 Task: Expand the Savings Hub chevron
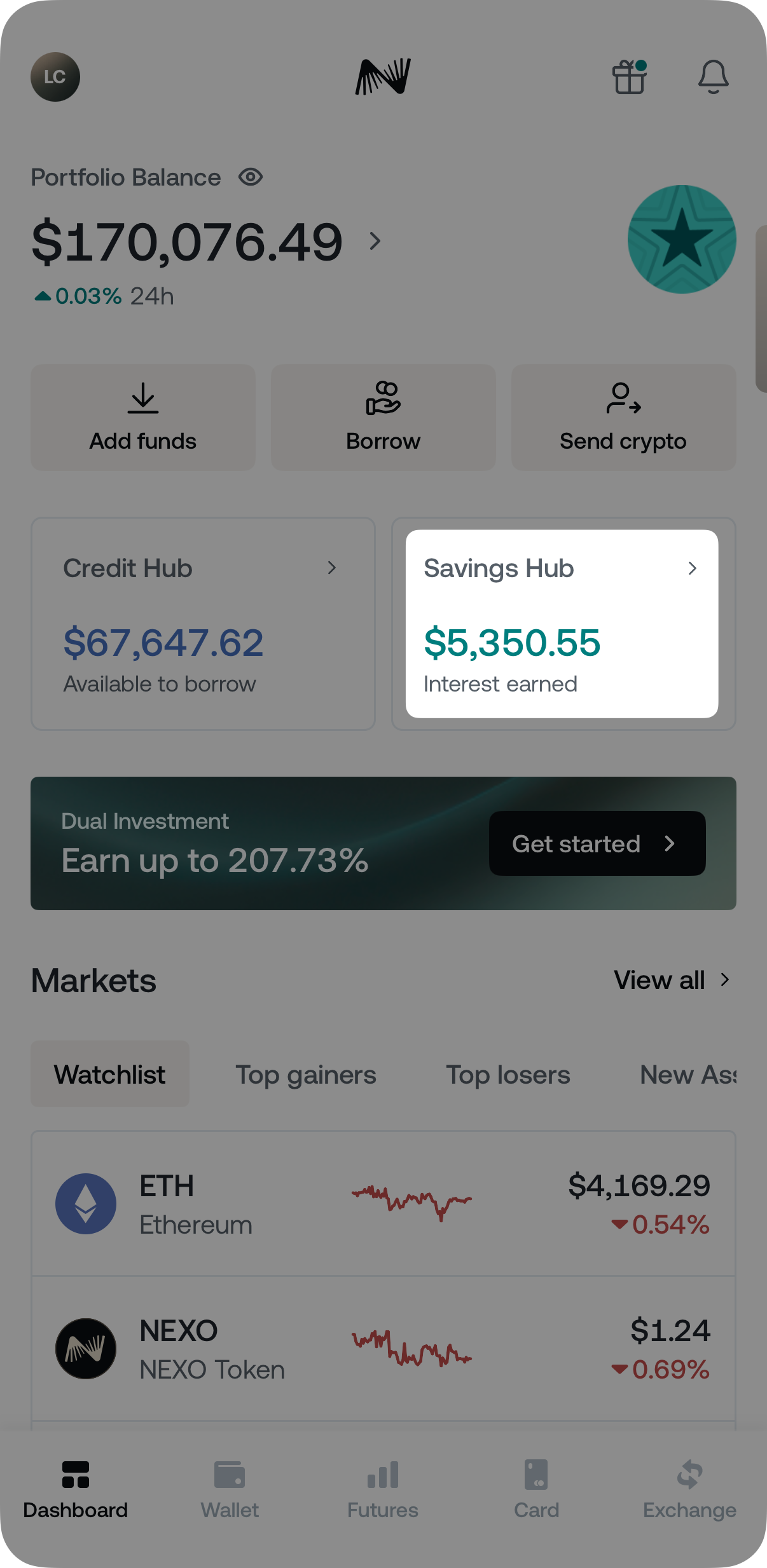click(693, 568)
